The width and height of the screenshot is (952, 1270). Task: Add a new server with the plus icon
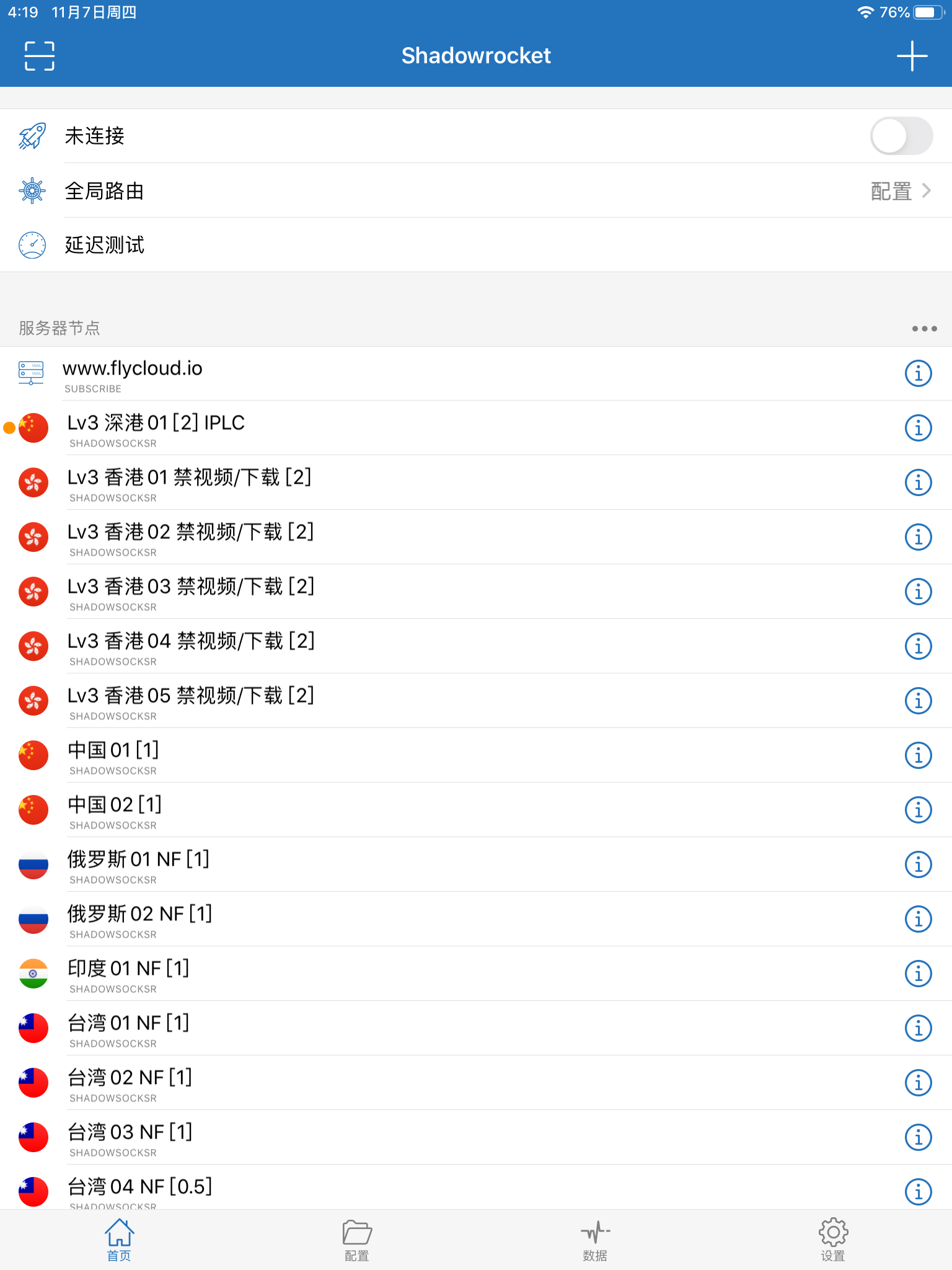[x=912, y=55]
